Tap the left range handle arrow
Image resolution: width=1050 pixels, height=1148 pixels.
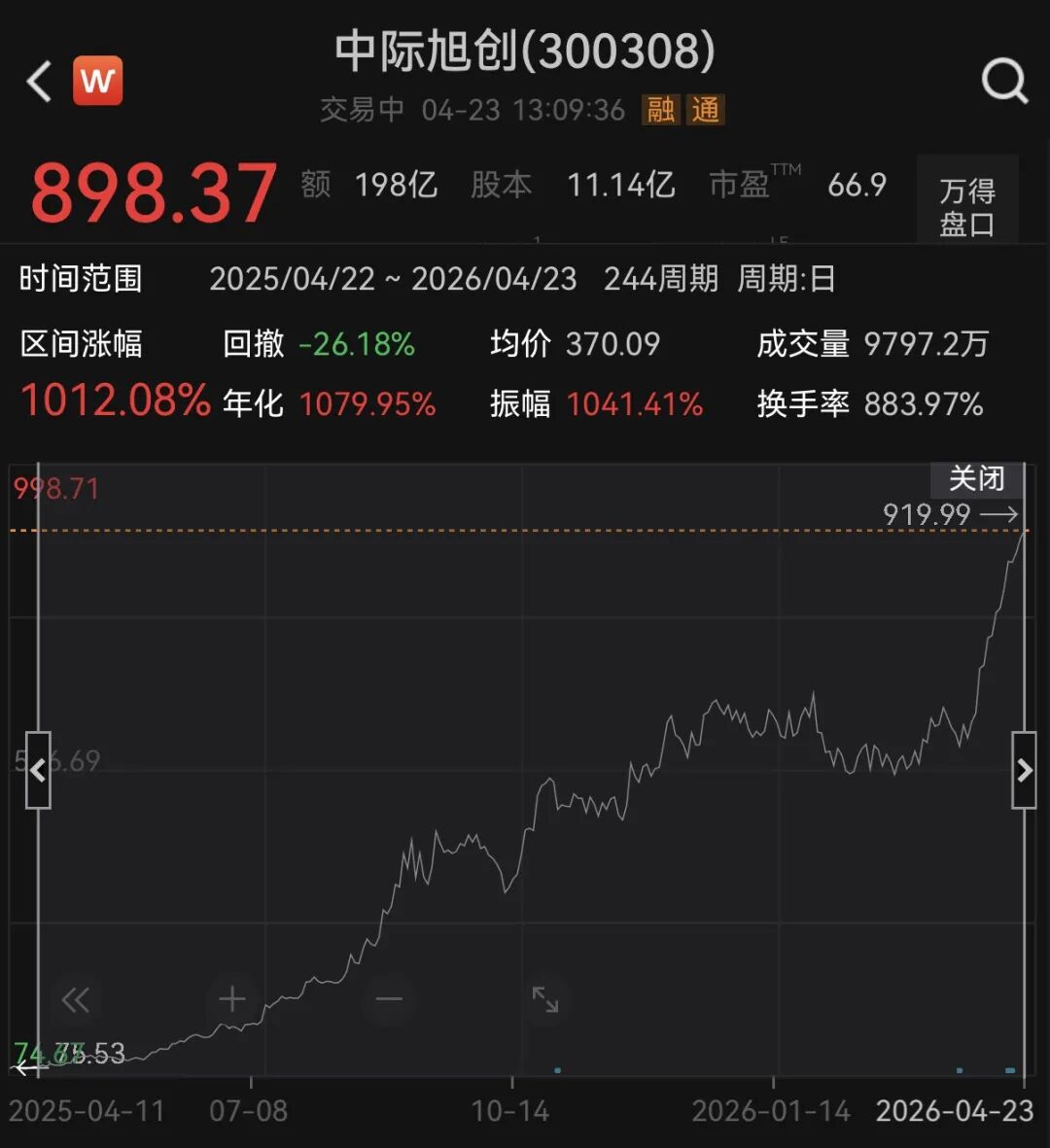(x=38, y=771)
